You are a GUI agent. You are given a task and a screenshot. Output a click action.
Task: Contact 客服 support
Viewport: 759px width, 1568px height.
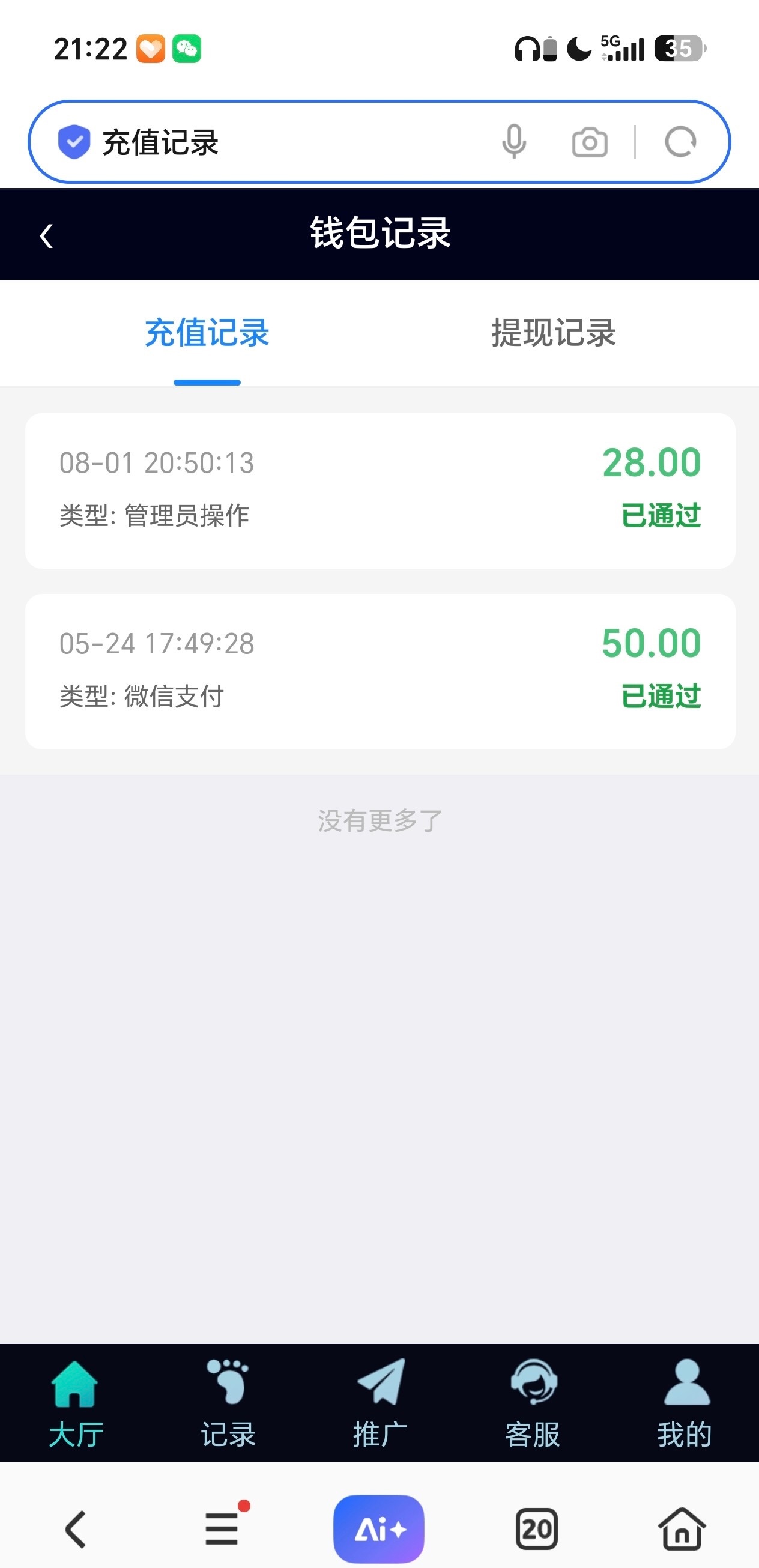tap(533, 1404)
